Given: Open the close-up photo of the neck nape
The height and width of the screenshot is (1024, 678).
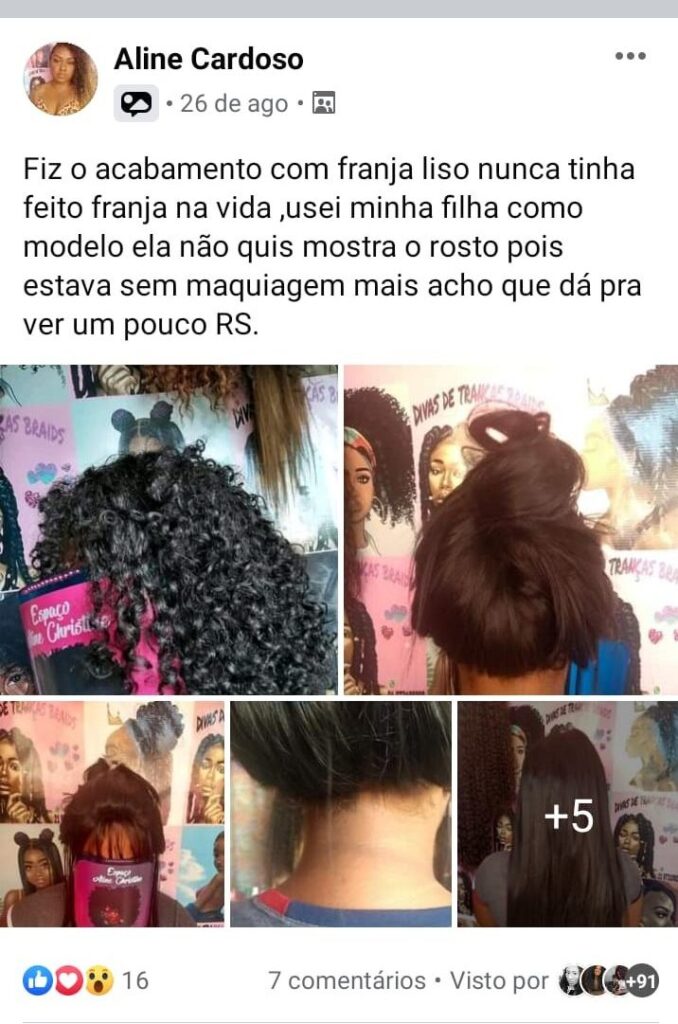Looking at the screenshot, I should pyautogui.click(x=340, y=813).
